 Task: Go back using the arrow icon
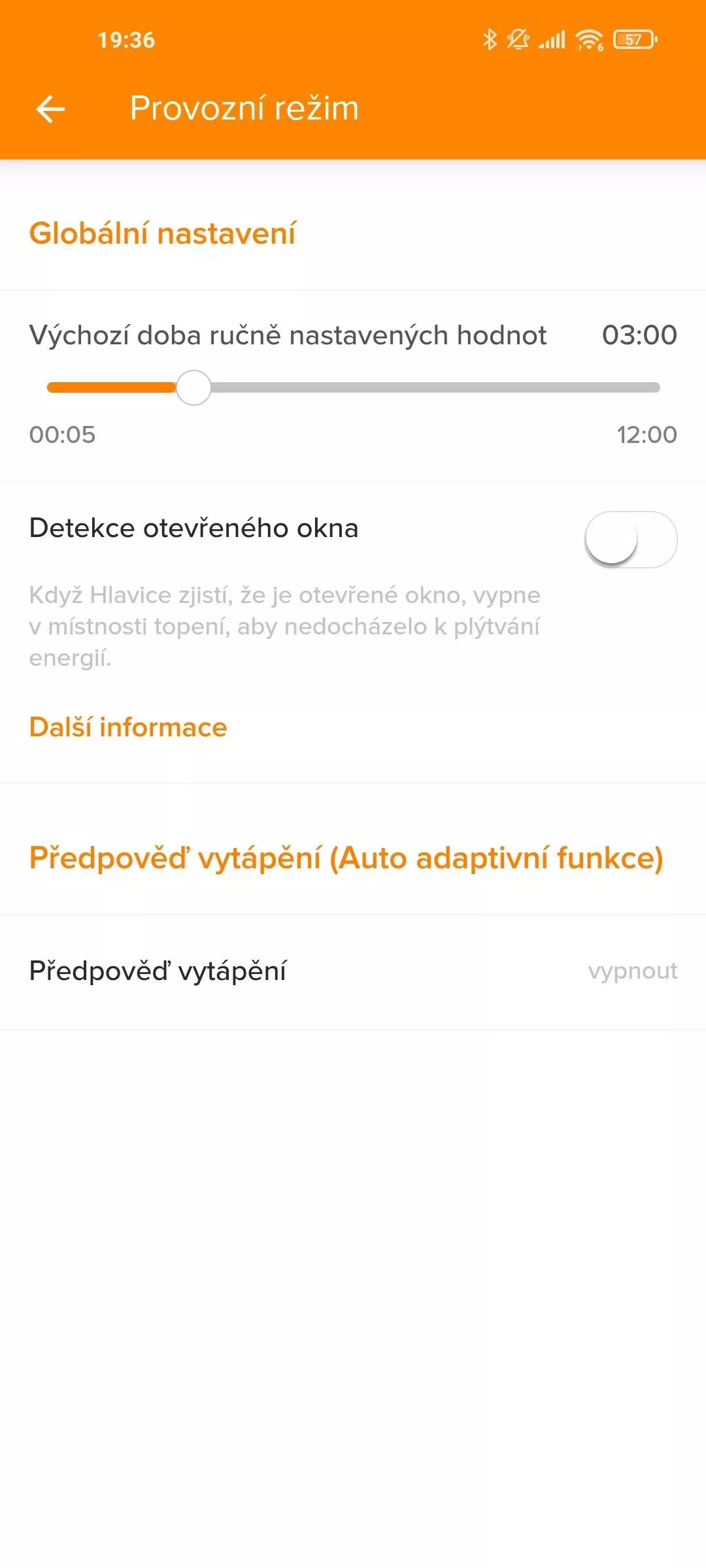tap(50, 108)
